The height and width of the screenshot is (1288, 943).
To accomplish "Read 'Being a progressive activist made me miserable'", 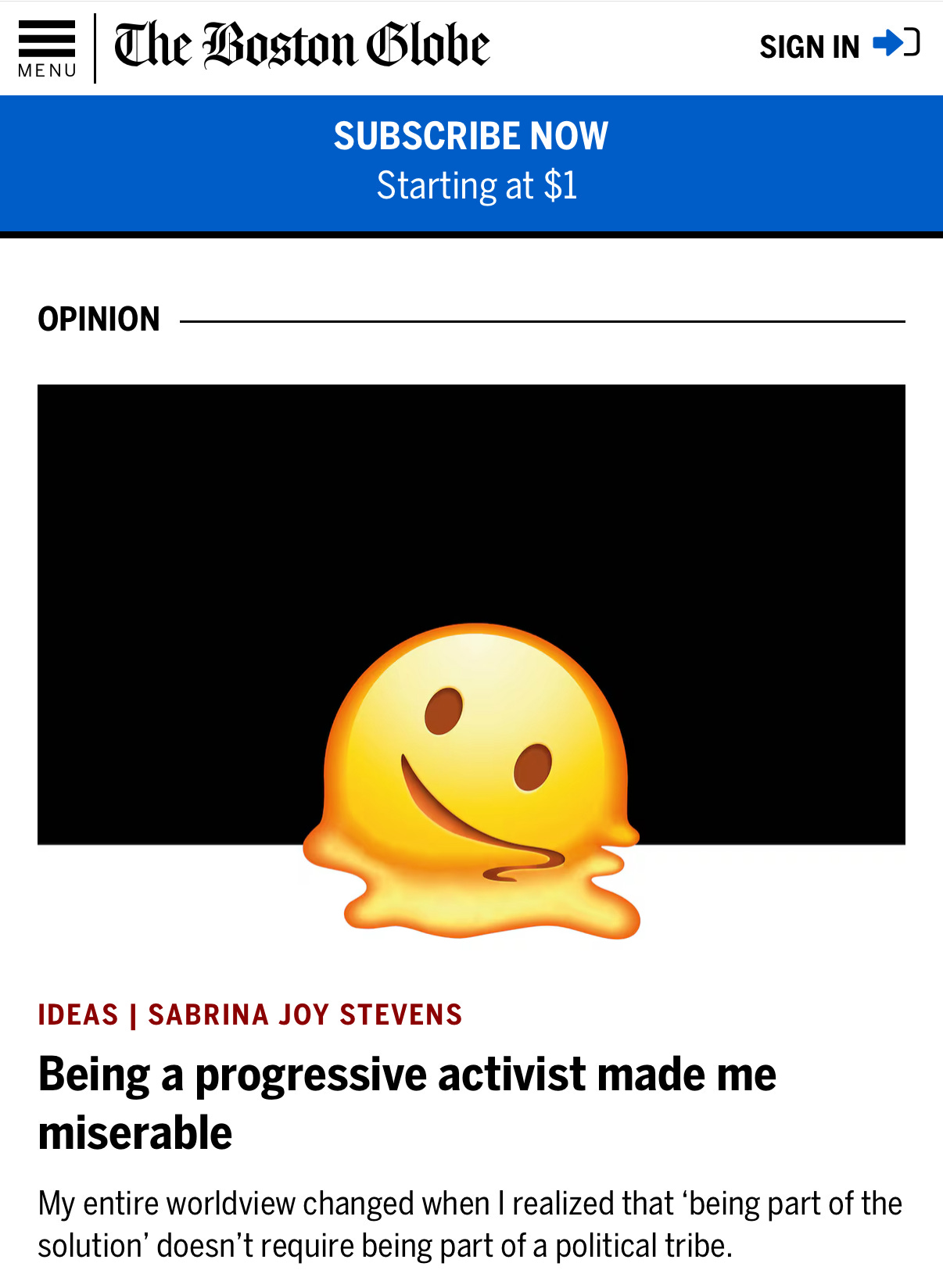I will click(x=407, y=1103).
